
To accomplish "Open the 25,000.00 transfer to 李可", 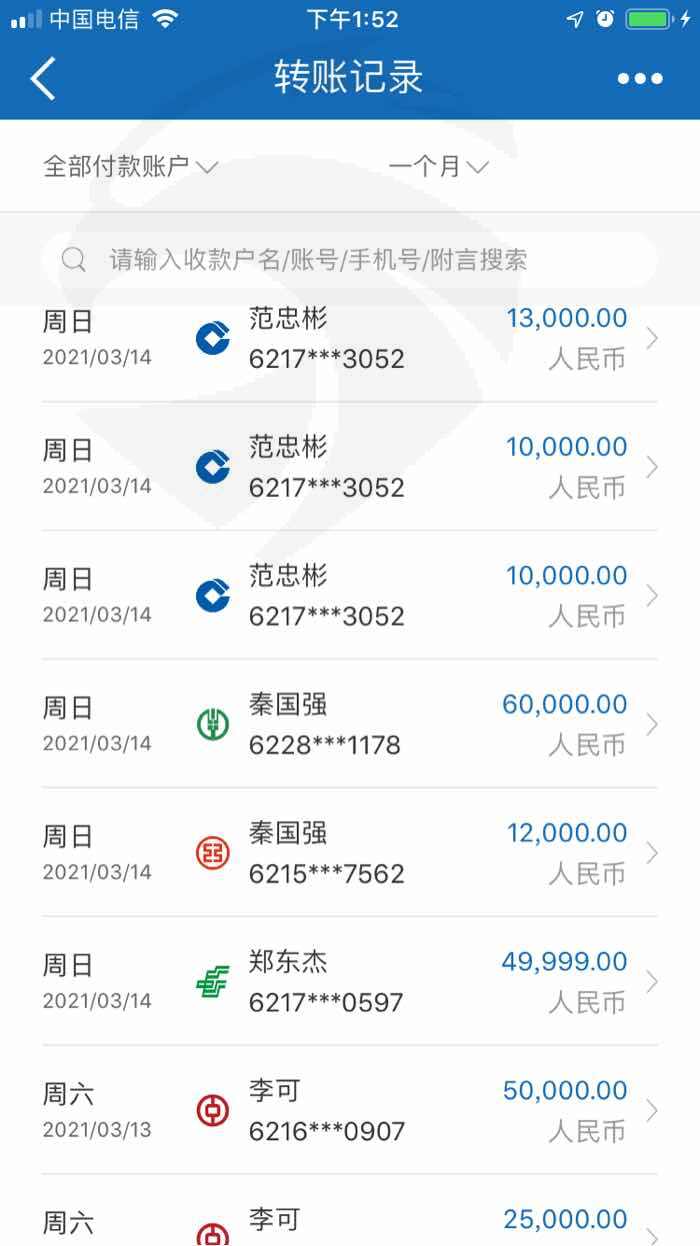I will (350, 1211).
